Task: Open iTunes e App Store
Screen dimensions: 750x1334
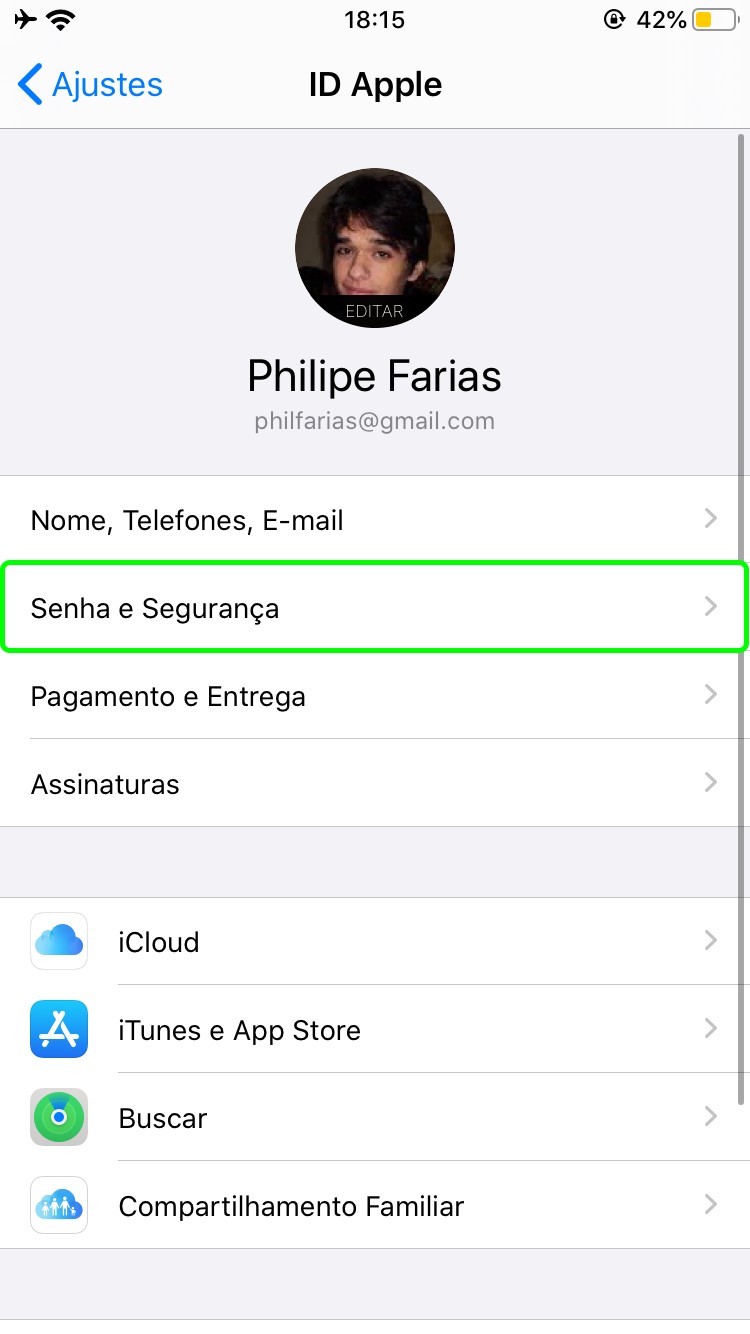Action: click(374, 1030)
